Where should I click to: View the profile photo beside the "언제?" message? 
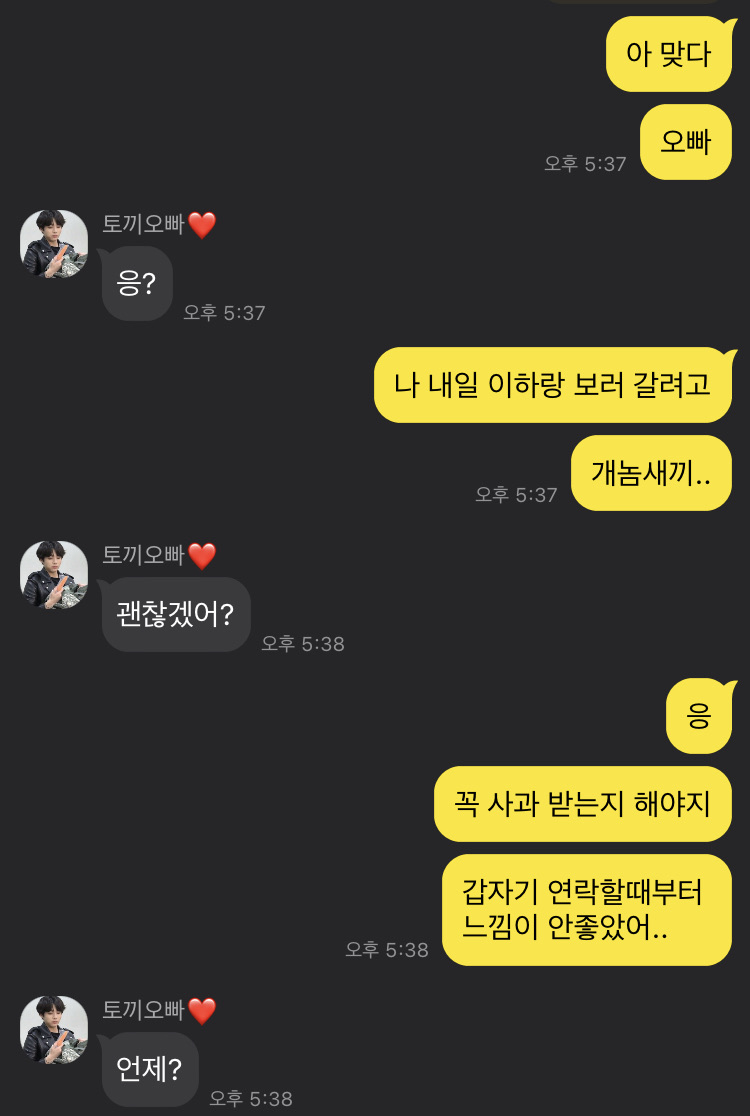pos(54,1030)
